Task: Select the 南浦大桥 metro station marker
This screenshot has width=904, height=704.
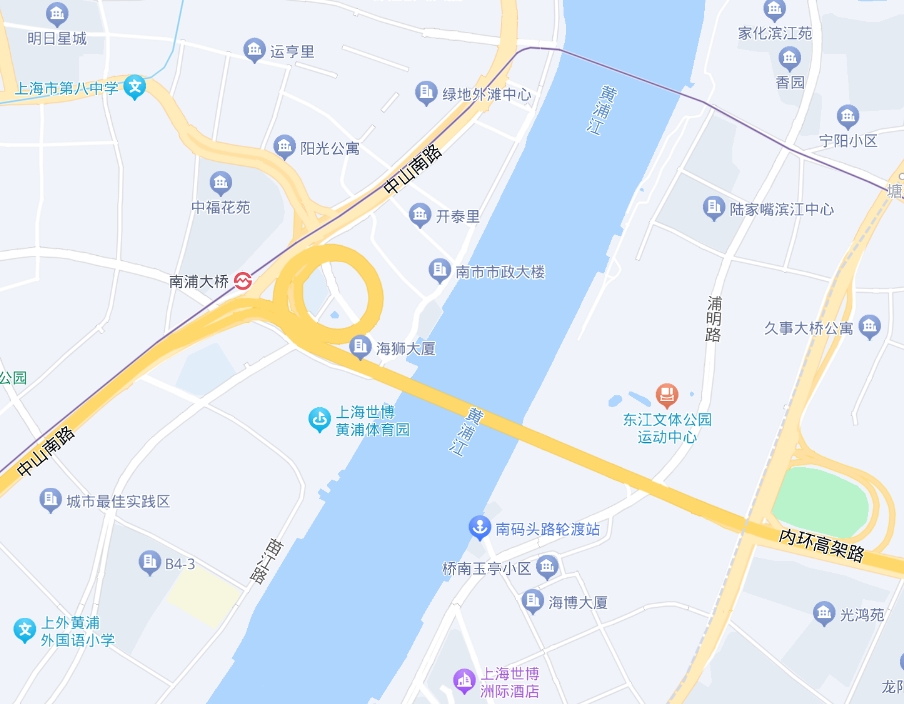Action: point(243,282)
